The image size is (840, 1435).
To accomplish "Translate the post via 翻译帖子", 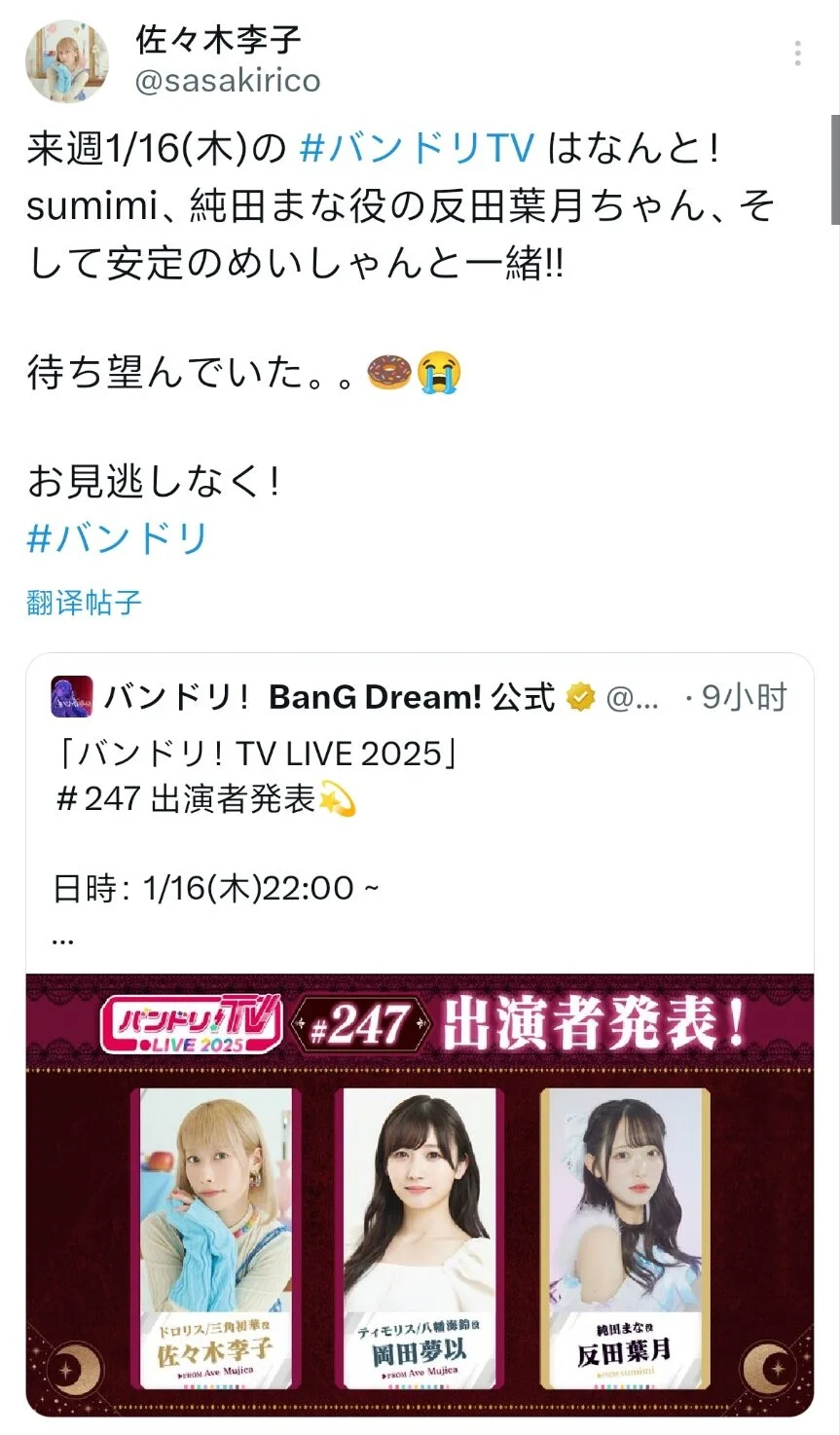I will pos(85,603).
